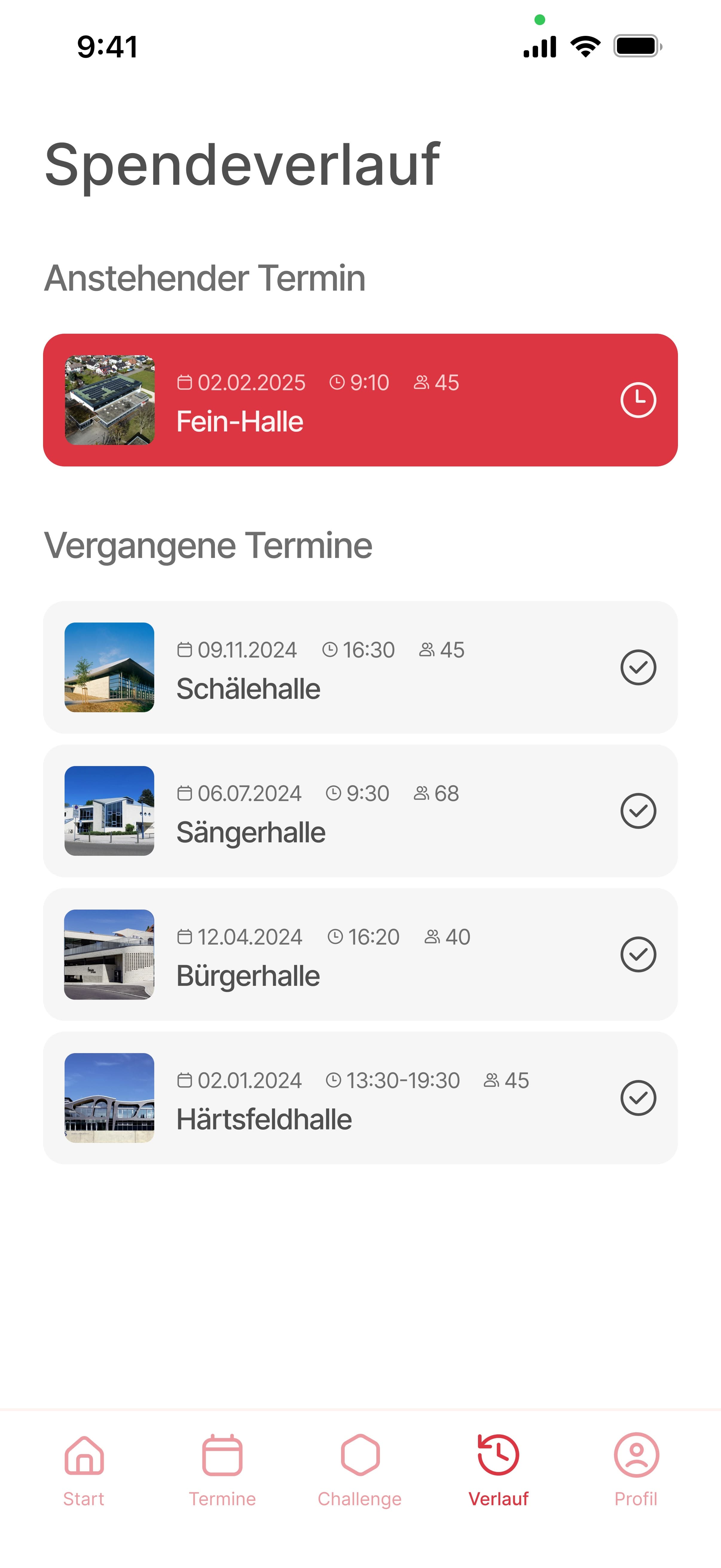Open the past Schälehalle appointment
Screen dimensions: 721x1568
tap(360, 667)
